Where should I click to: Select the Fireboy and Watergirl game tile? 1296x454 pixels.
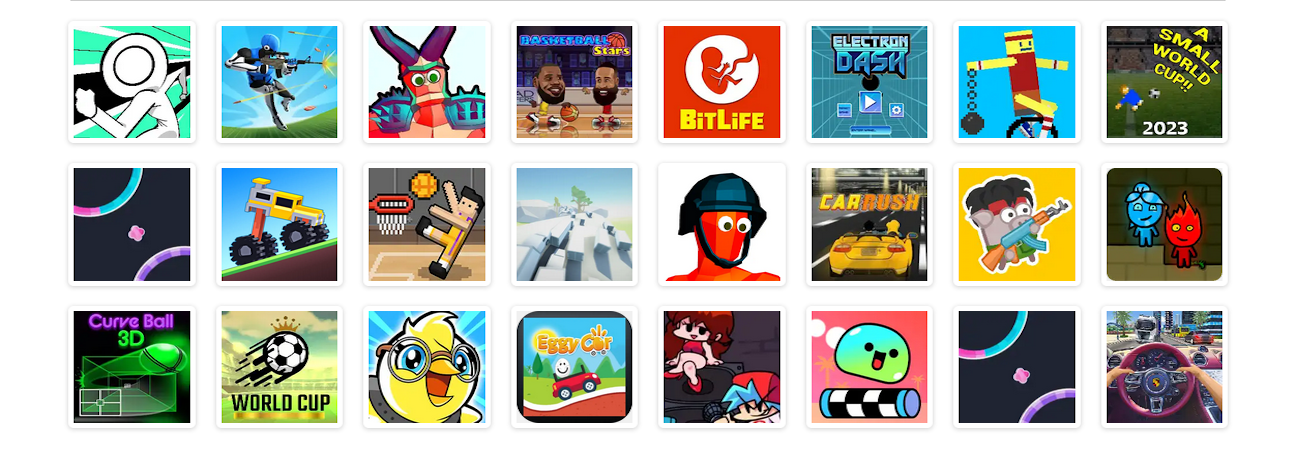[x=1164, y=224]
